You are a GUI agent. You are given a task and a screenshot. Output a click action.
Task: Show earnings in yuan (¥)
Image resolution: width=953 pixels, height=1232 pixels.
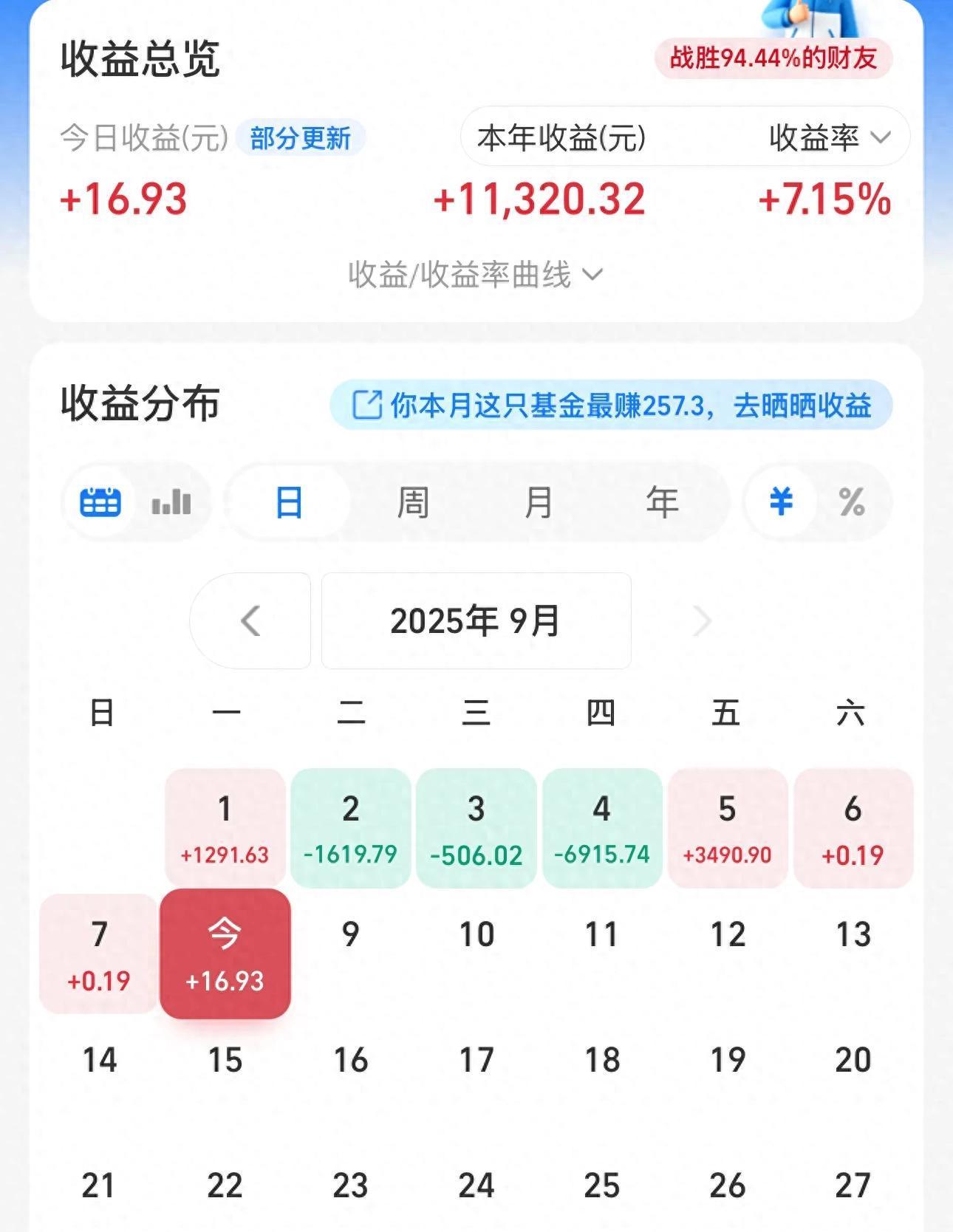(781, 502)
